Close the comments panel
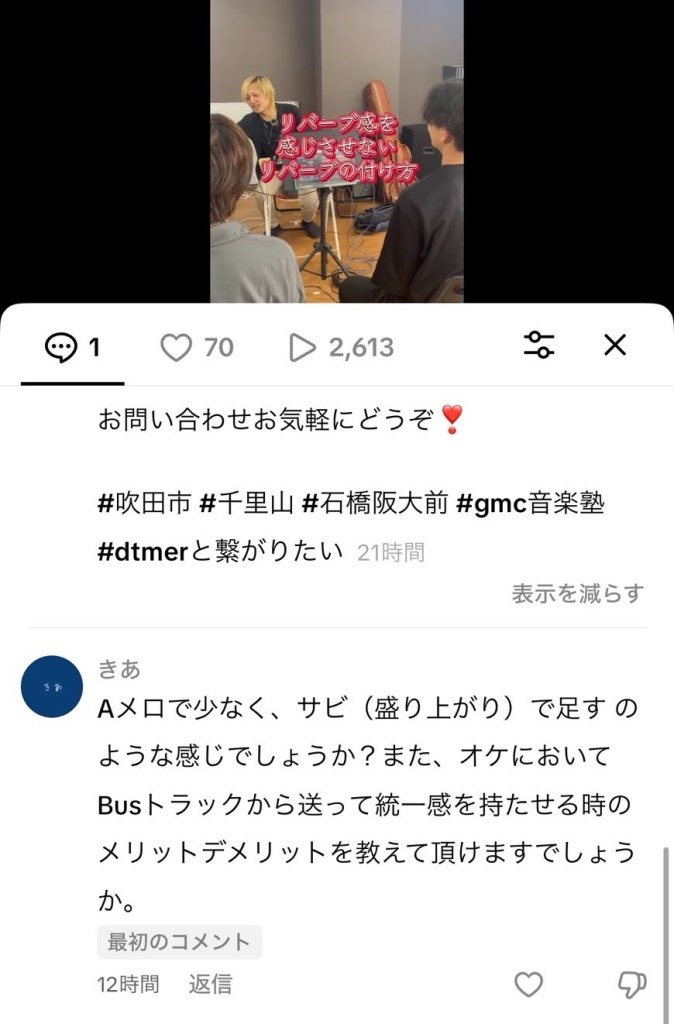The image size is (674, 1024). (x=615, y=346)
